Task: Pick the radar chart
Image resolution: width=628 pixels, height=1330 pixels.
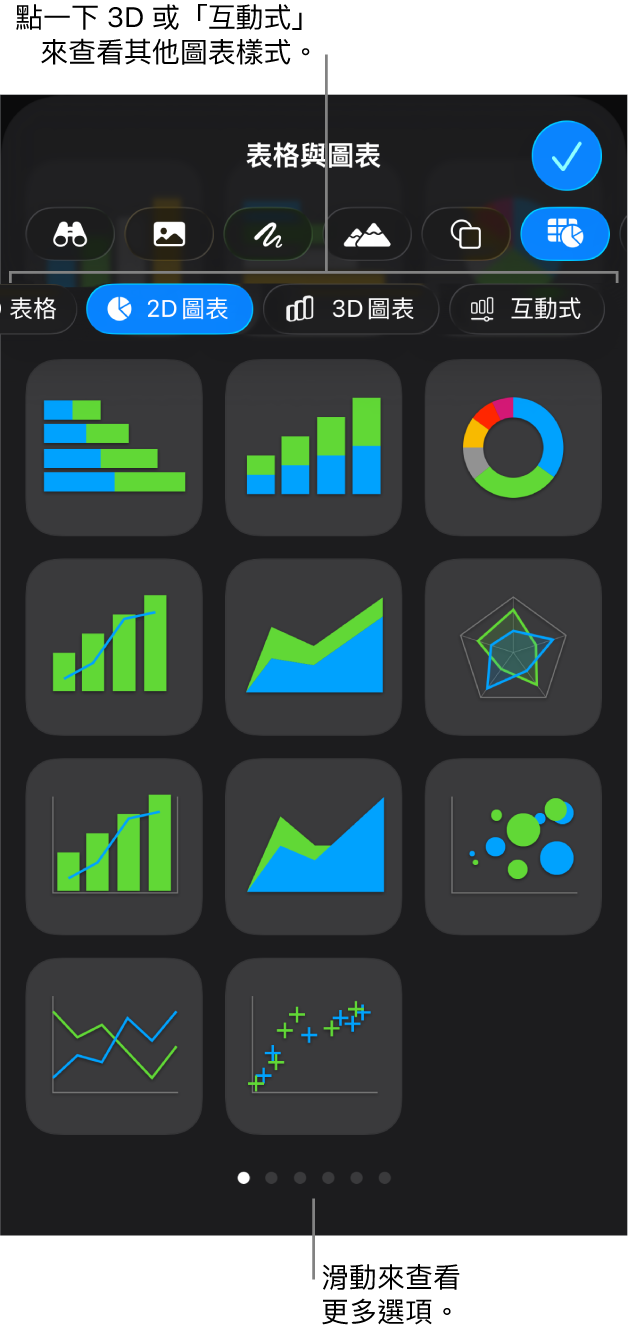Action: [513, 647]
